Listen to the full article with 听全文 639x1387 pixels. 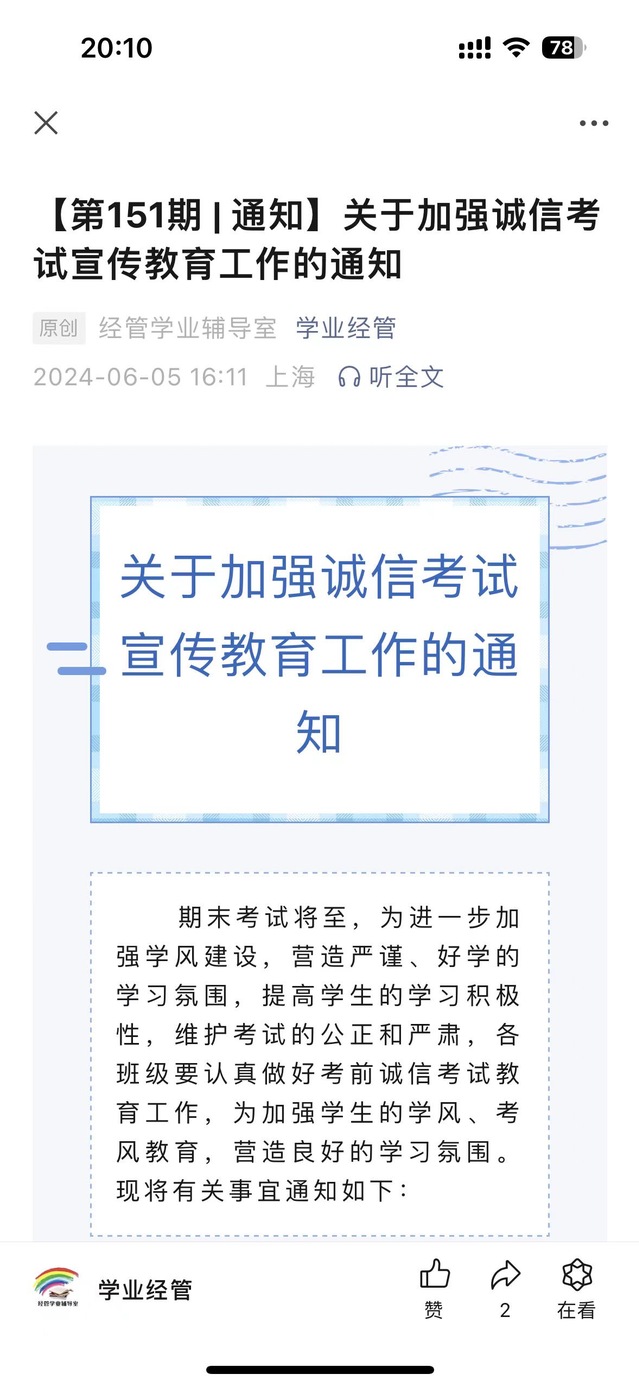(x=391, y=377)
